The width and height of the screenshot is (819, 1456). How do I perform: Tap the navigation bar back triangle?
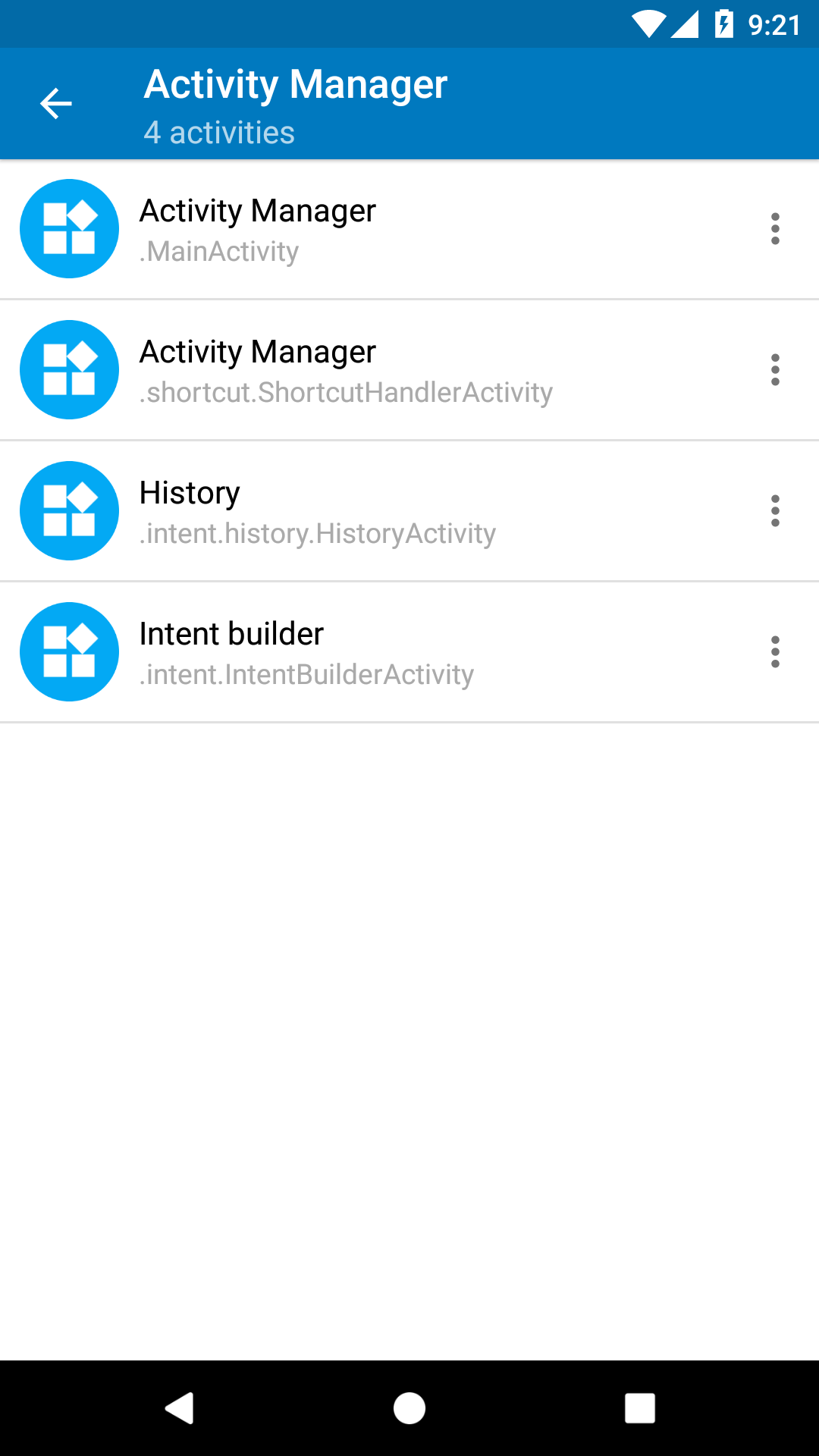pos(179,1404)
